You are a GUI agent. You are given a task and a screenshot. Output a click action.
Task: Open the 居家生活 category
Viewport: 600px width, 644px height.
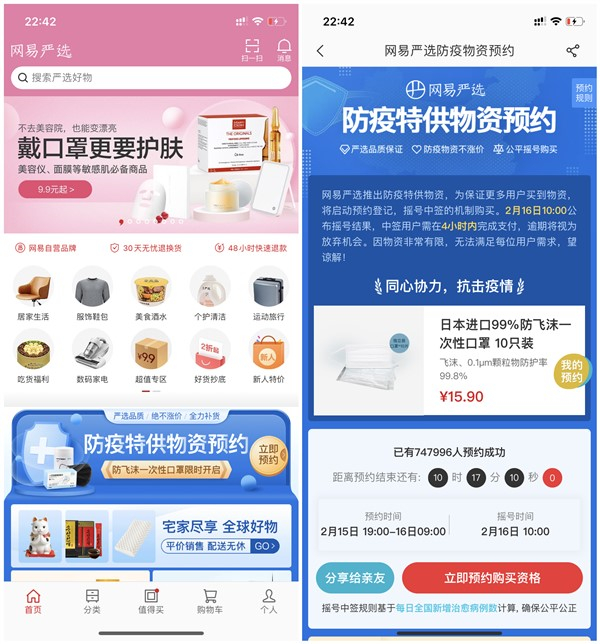[33, 294]
